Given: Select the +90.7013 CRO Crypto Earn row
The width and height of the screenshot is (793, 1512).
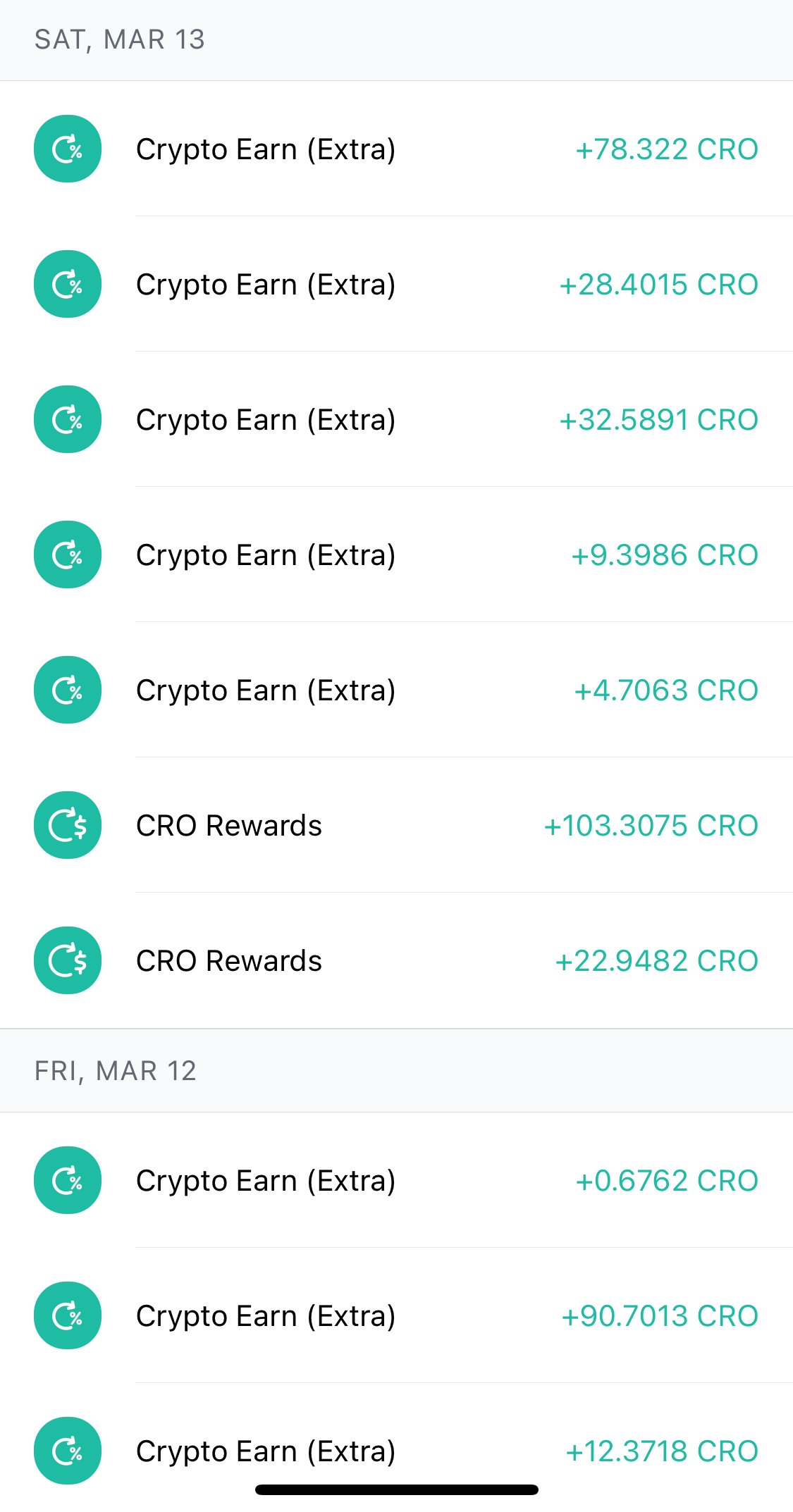Looking at the screenshot, I should pos(396,1316).
